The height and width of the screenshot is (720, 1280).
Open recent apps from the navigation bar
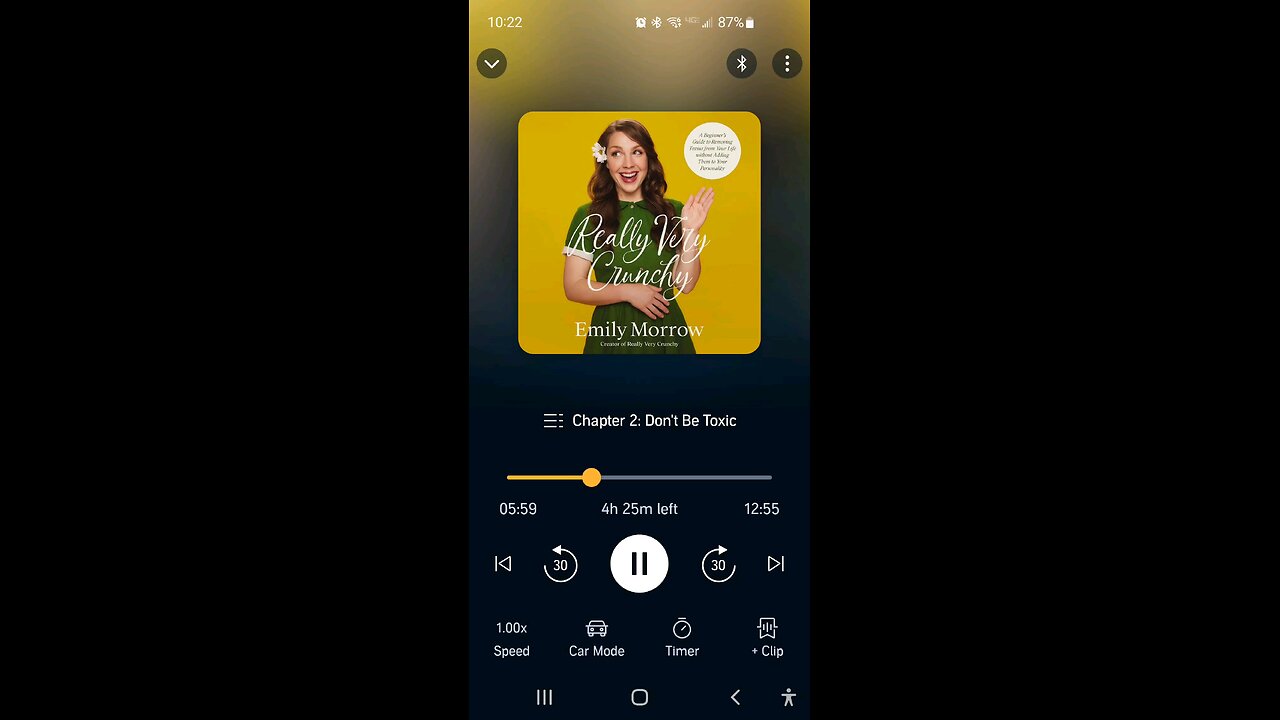(x=544, y=697)
